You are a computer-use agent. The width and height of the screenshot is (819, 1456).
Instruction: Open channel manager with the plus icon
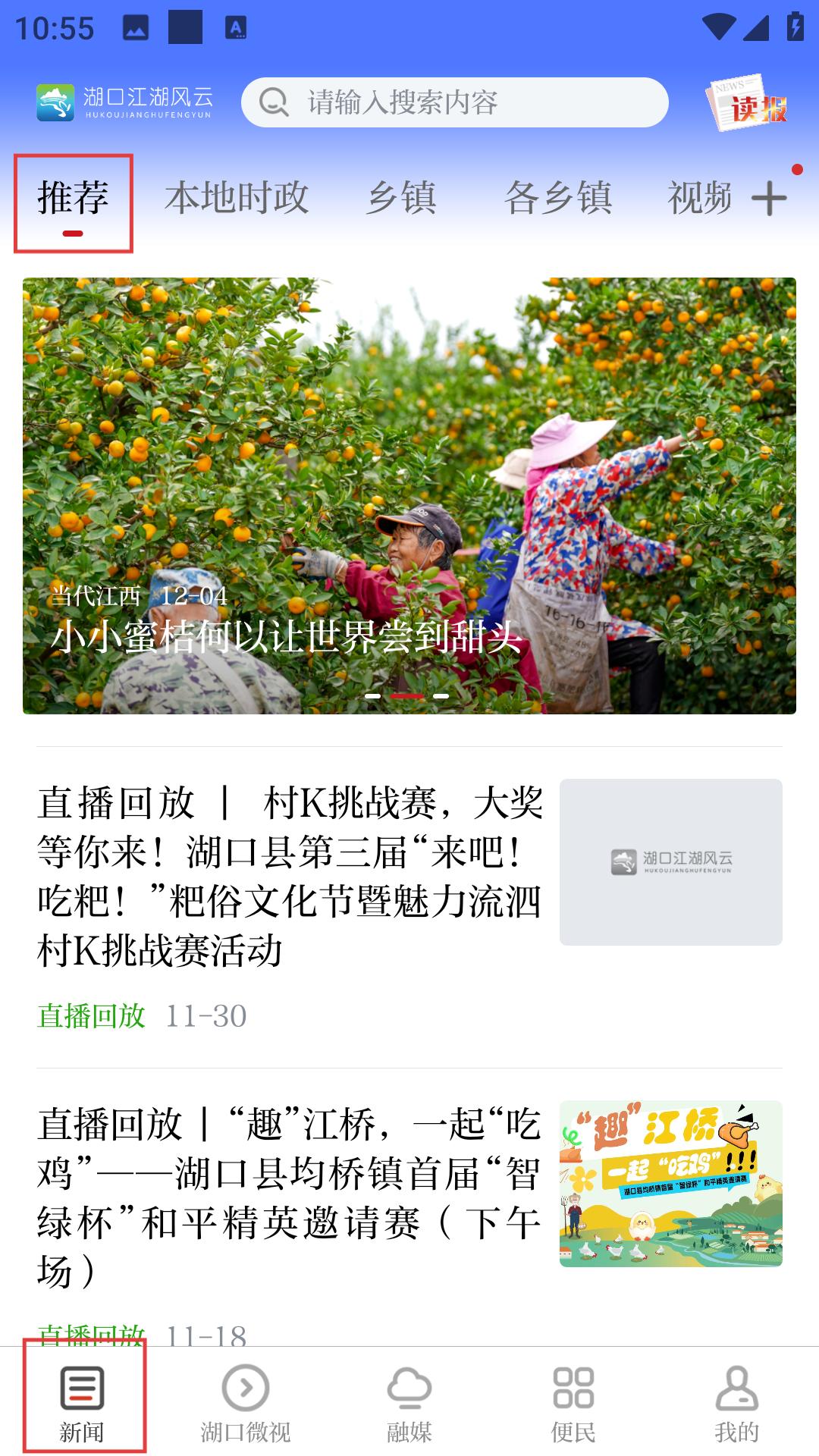769,198
